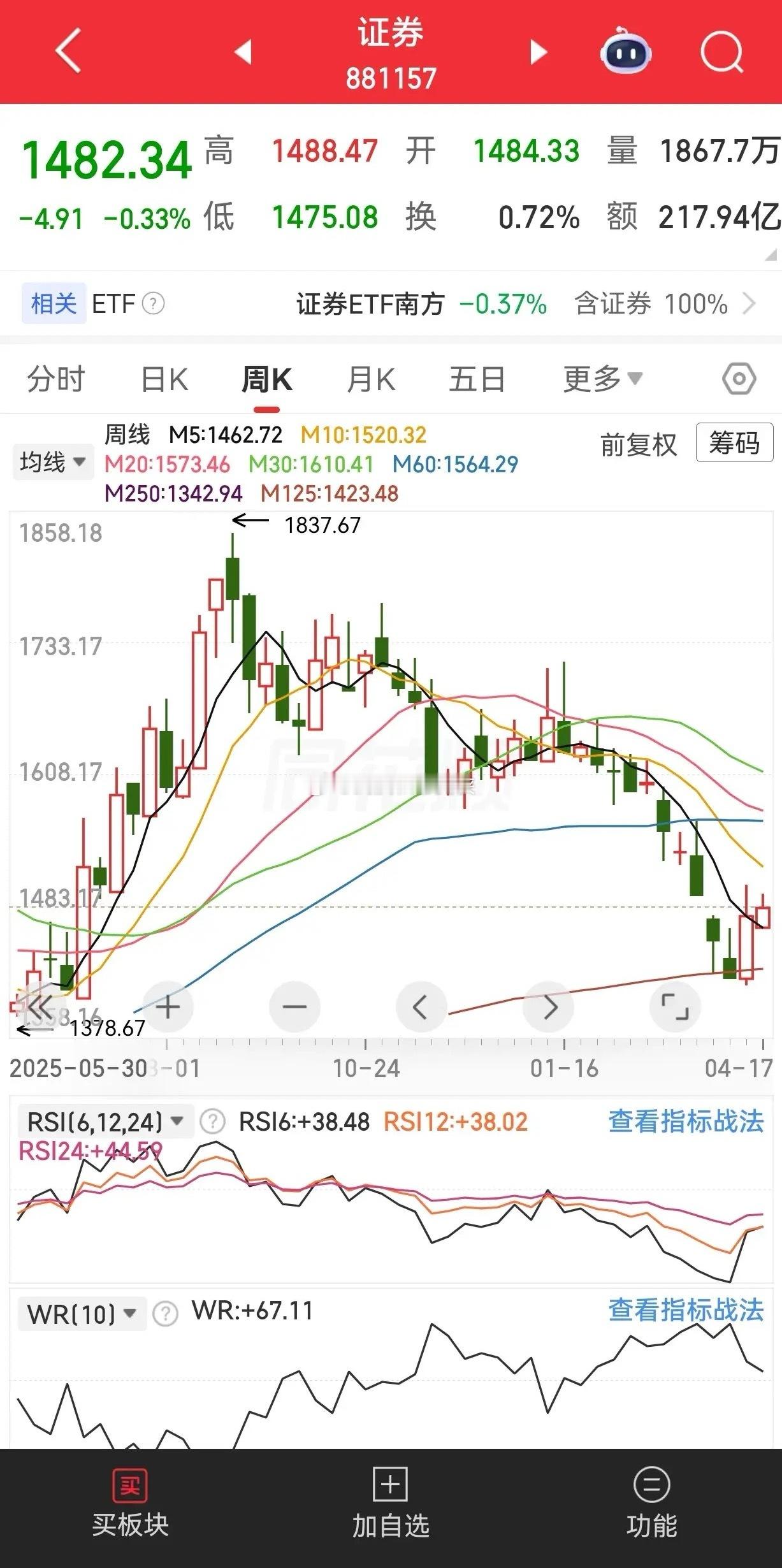Open the search icon at top right
Image resolution: width=782 pixels, height=1568 pixels.
click(720, 51)
